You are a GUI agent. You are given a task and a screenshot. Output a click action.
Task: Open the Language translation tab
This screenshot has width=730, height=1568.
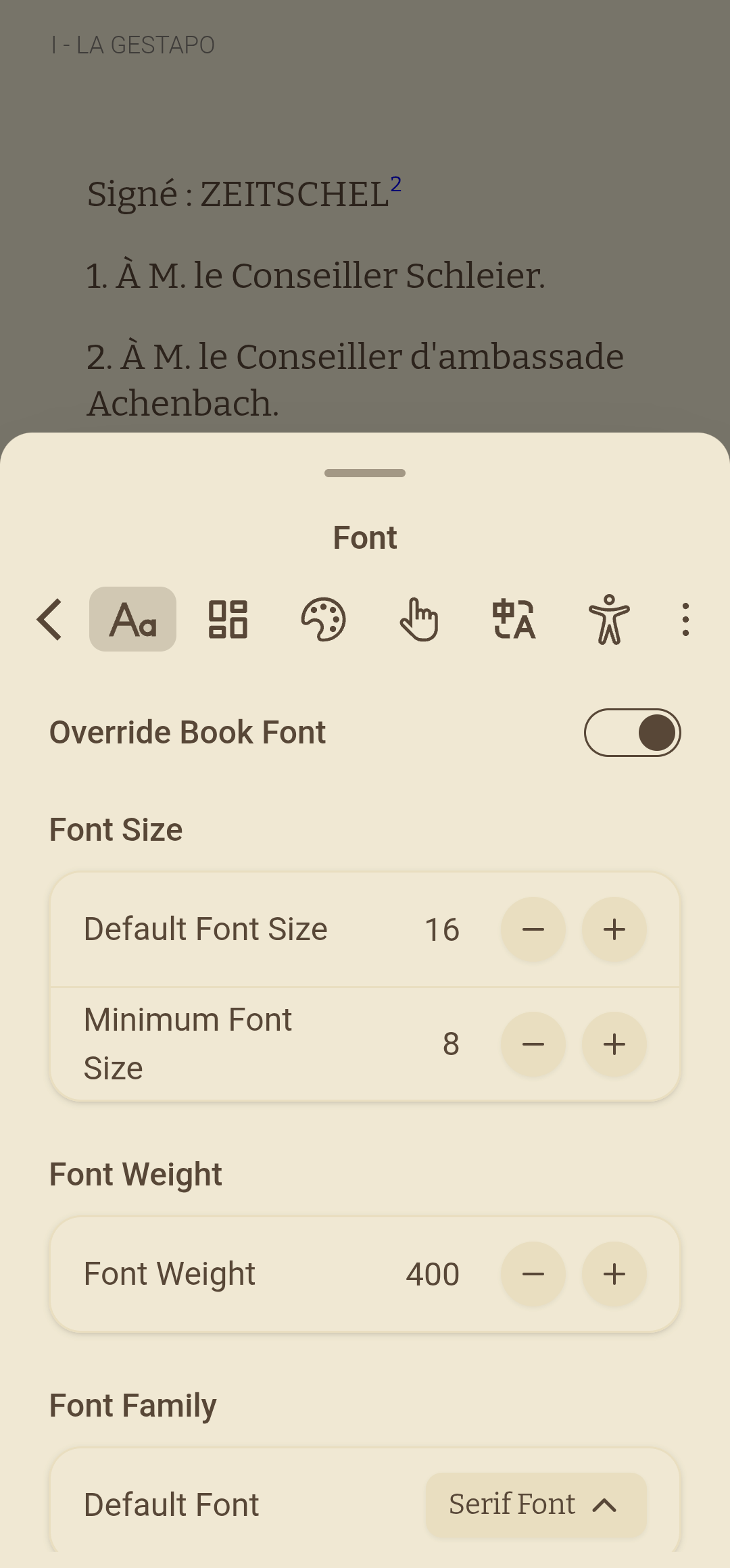(x=514, y=619)
